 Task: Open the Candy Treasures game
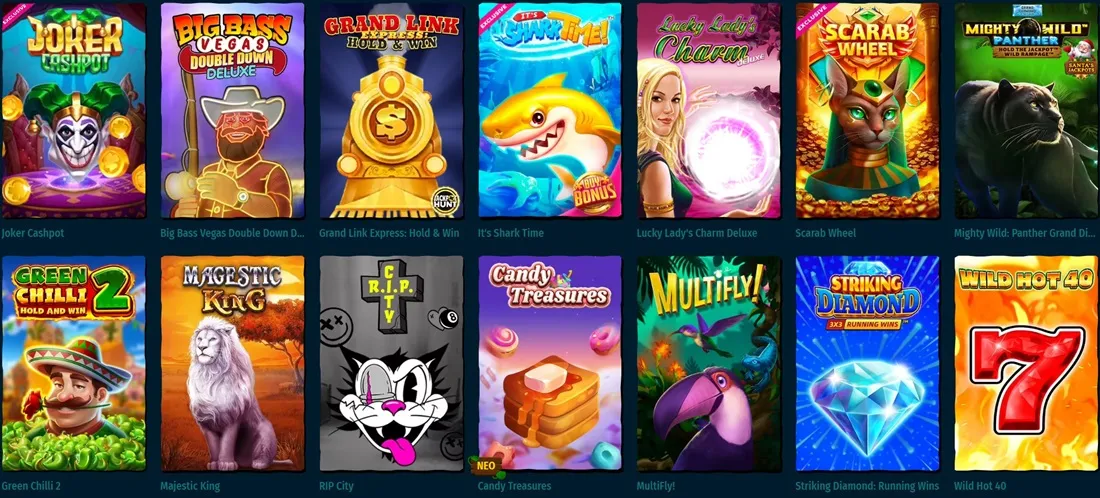(549, 362)
